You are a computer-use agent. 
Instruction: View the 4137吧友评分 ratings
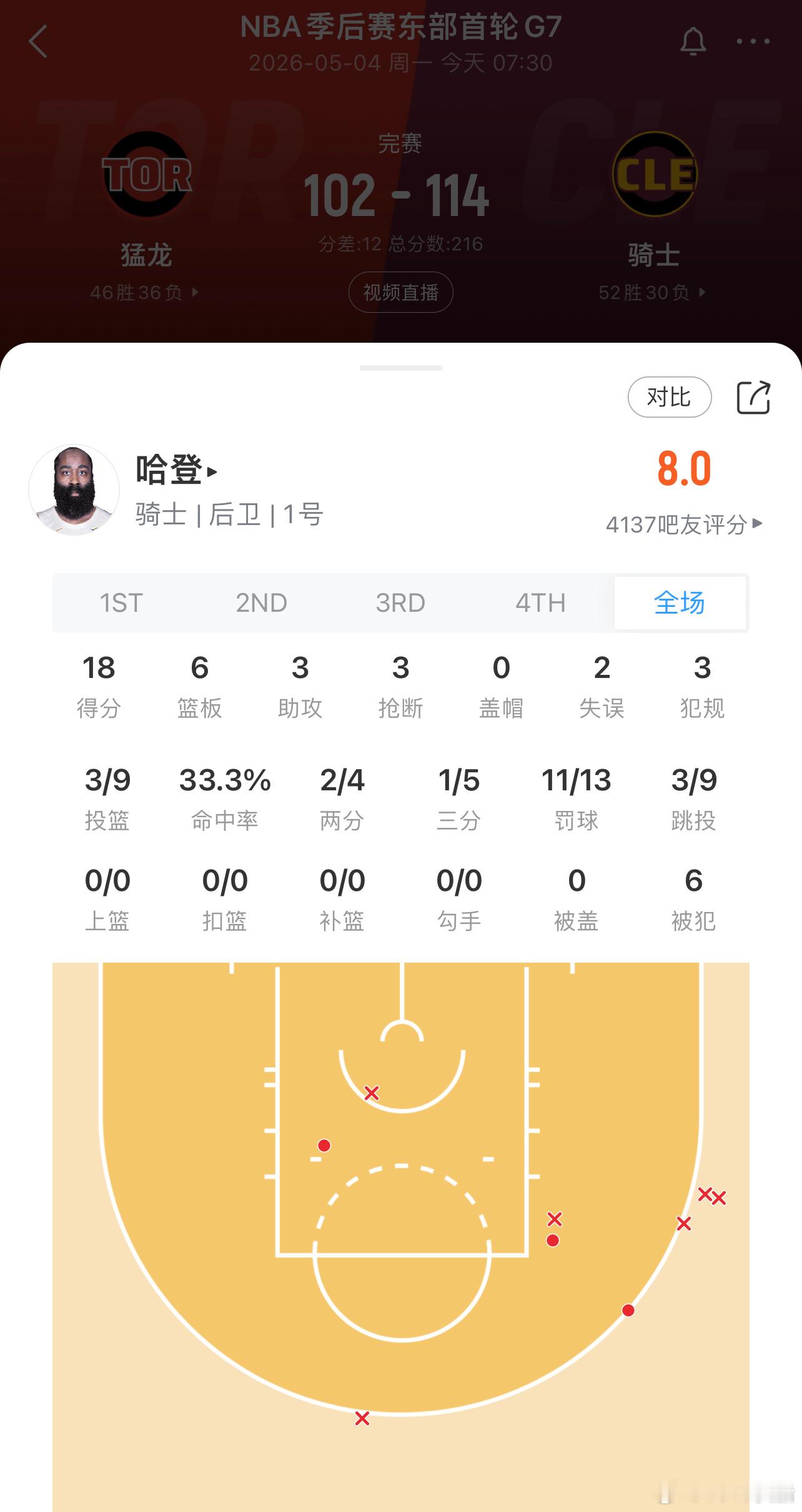tap(684, 524)
